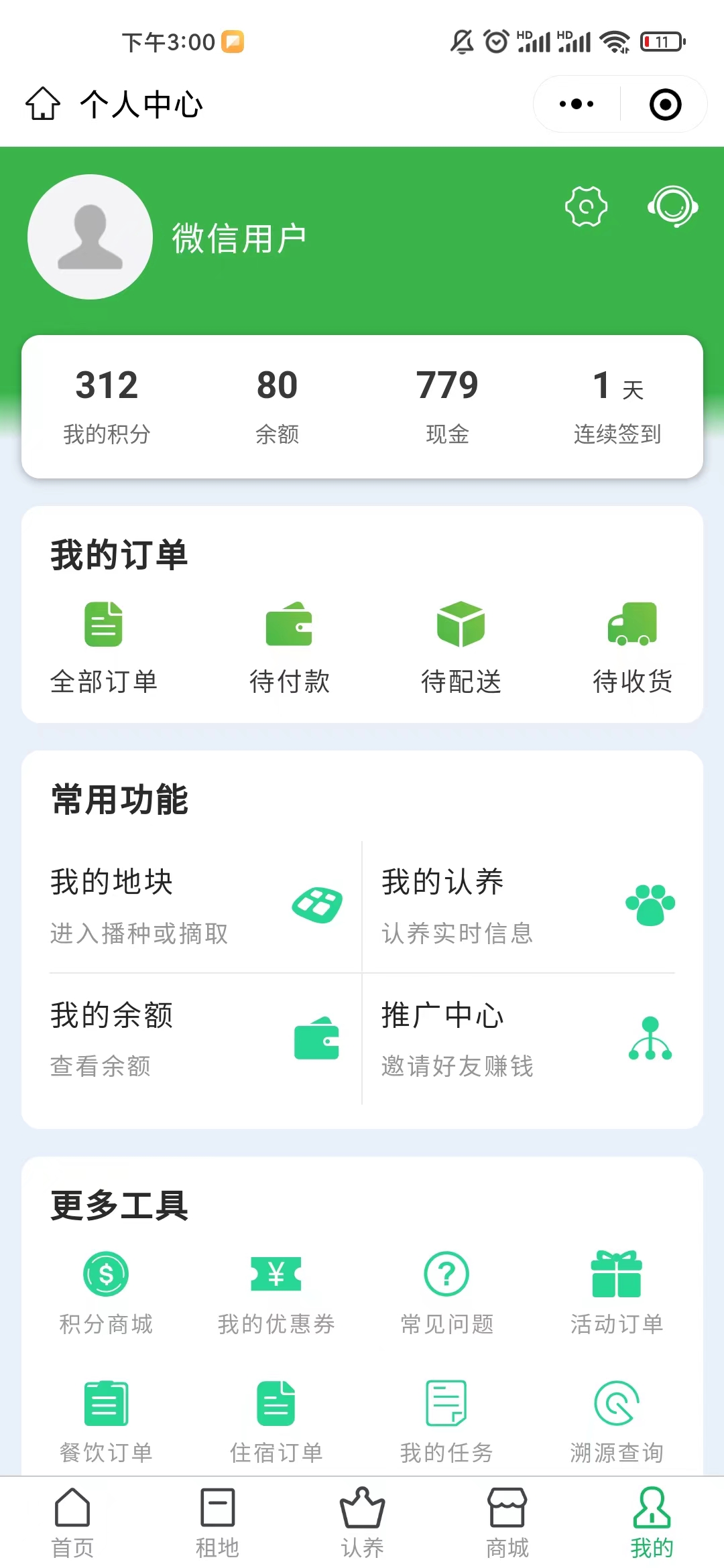The width and height of the screenshot is (724, 1568).
Task: Close the mini program with circle button
Action: 665,105
